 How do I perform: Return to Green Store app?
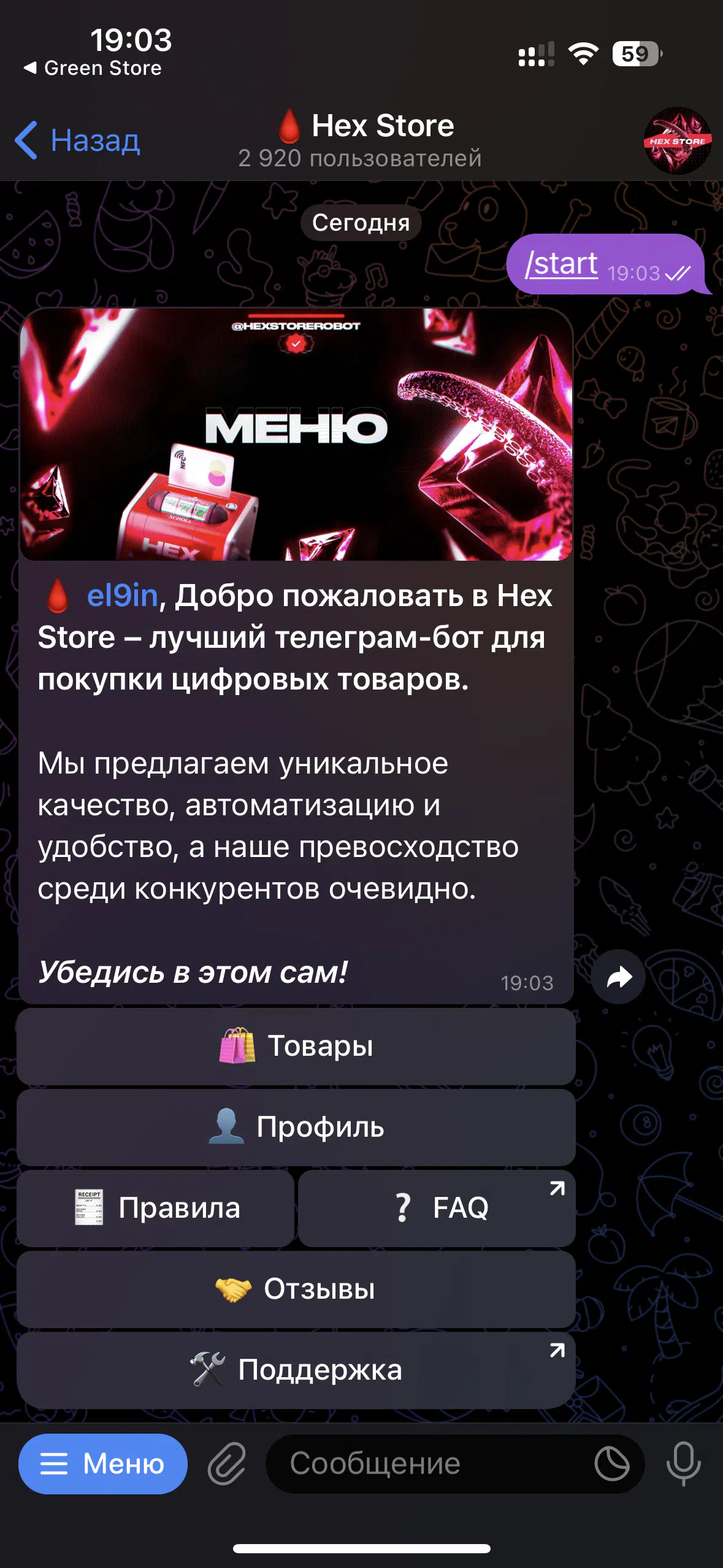[93, 68]
